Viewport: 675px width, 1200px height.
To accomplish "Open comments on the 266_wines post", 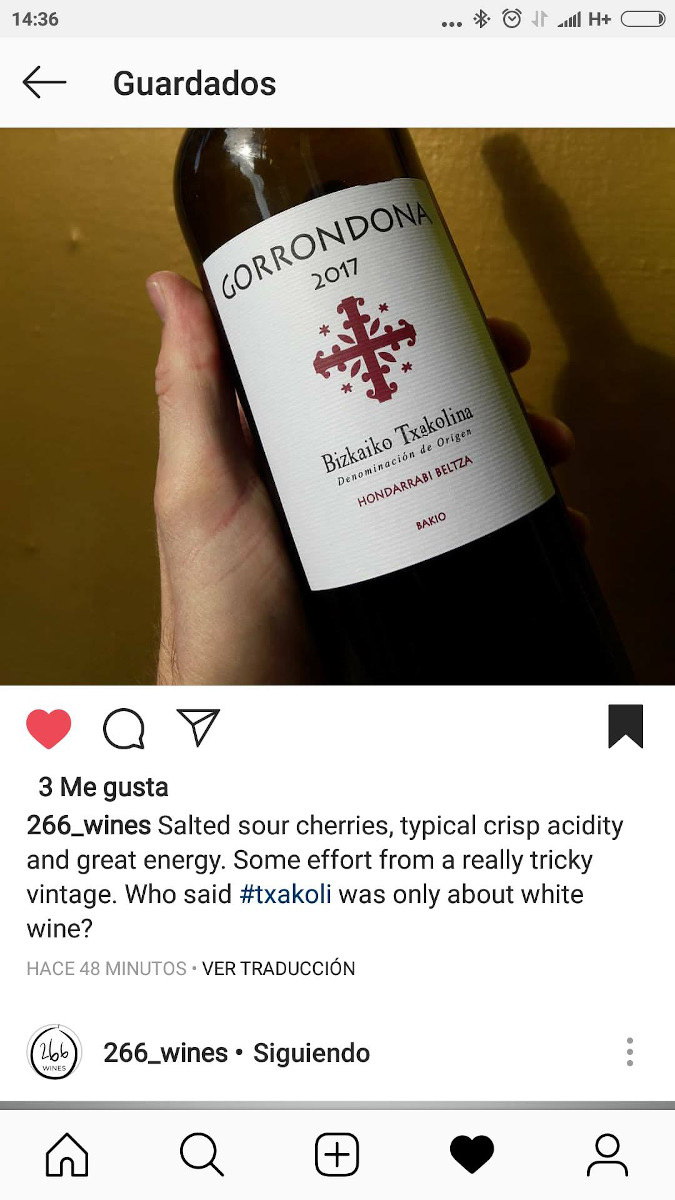I will 124,729.
